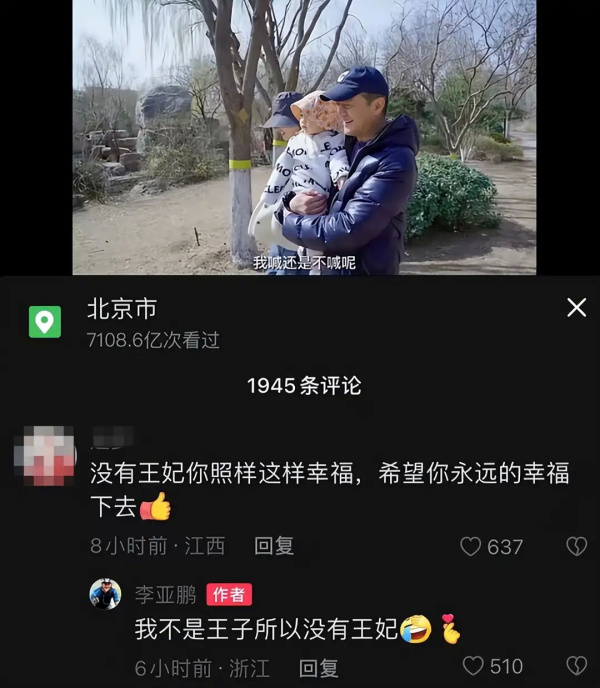Reply to the 8小时前 江西 comment
Image resolution: width=600 pixels, height=688 pixels.
pyautogui.click(x=273, y=546)
